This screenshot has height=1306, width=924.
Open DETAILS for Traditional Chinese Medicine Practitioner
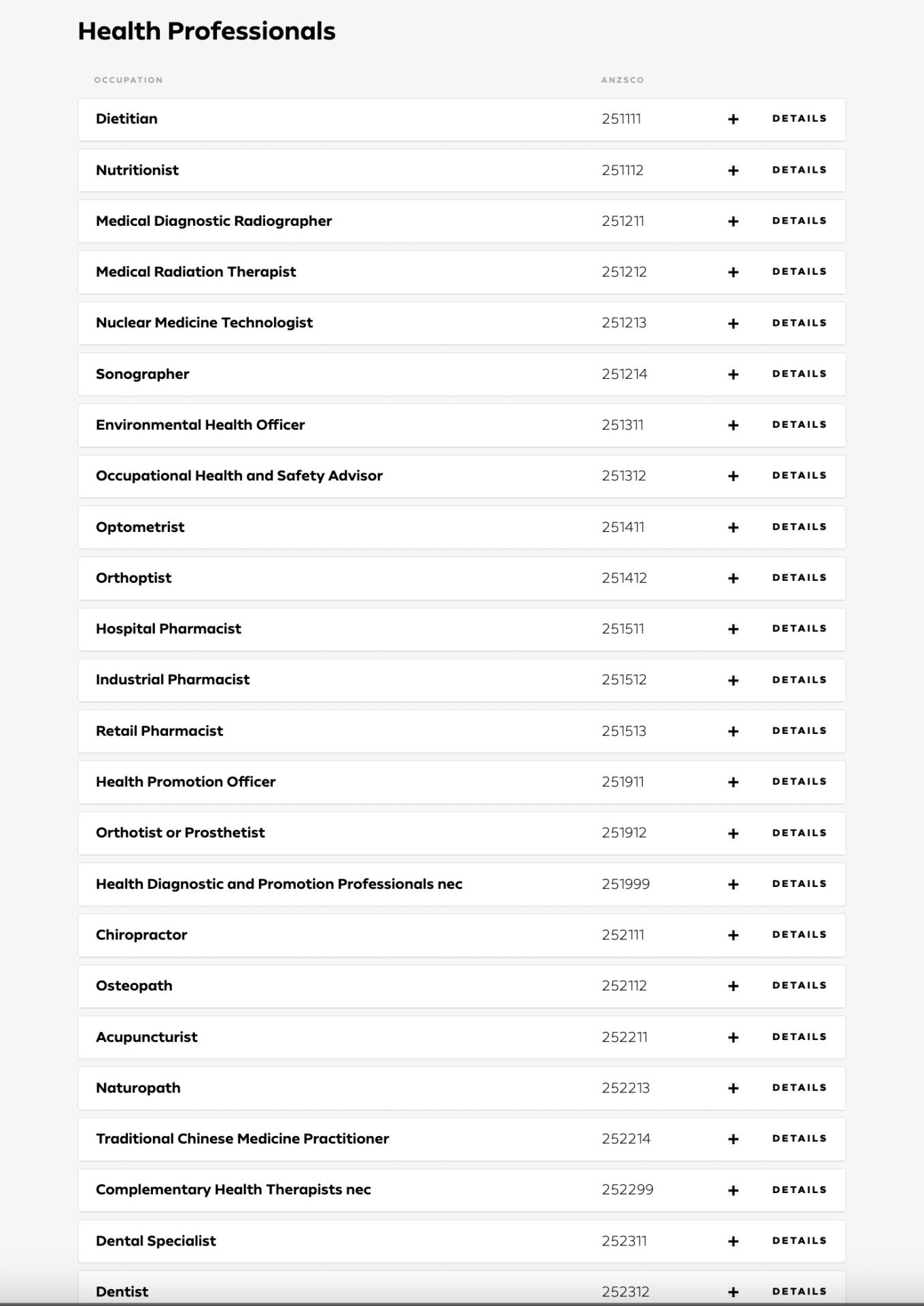pos(798,1139)
